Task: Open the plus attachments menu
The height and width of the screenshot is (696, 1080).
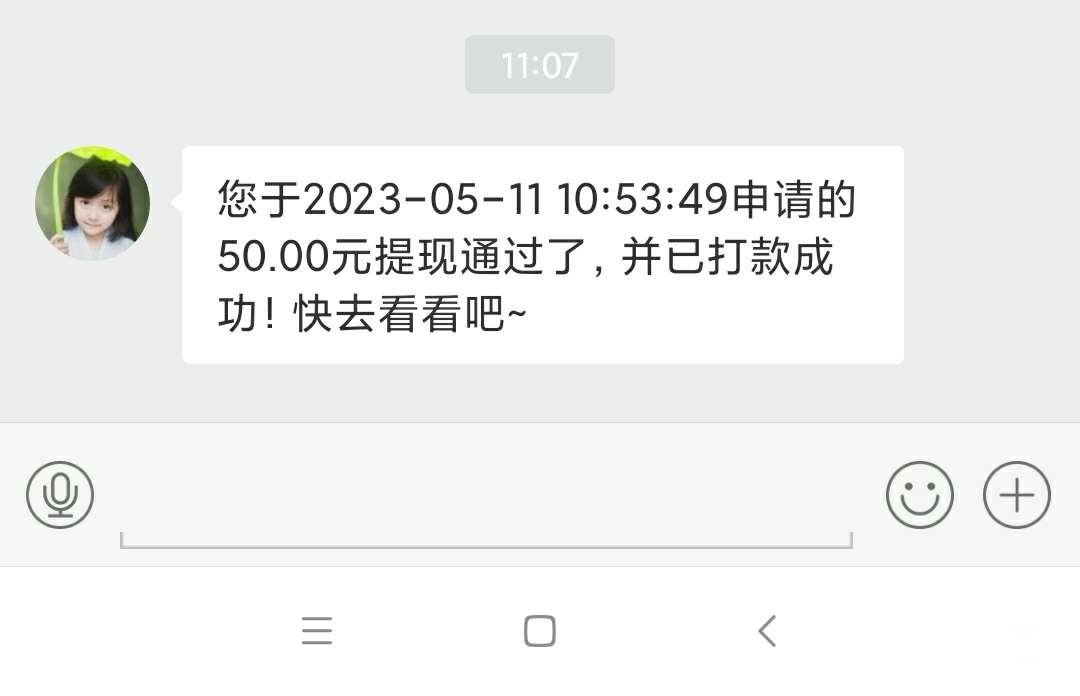Action: coord(1016,494)
